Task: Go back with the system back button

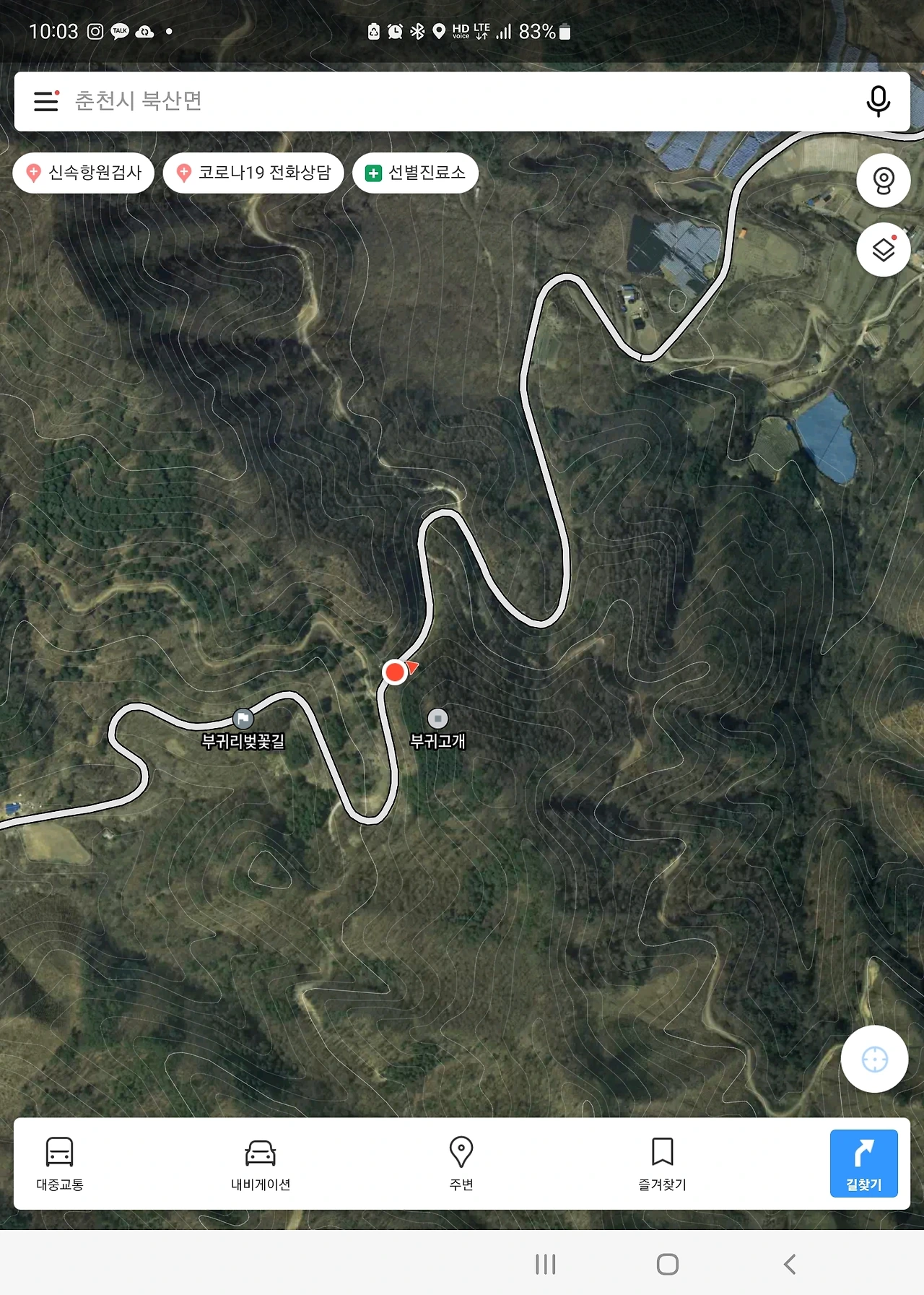Action: click(x=790, y=1264)
